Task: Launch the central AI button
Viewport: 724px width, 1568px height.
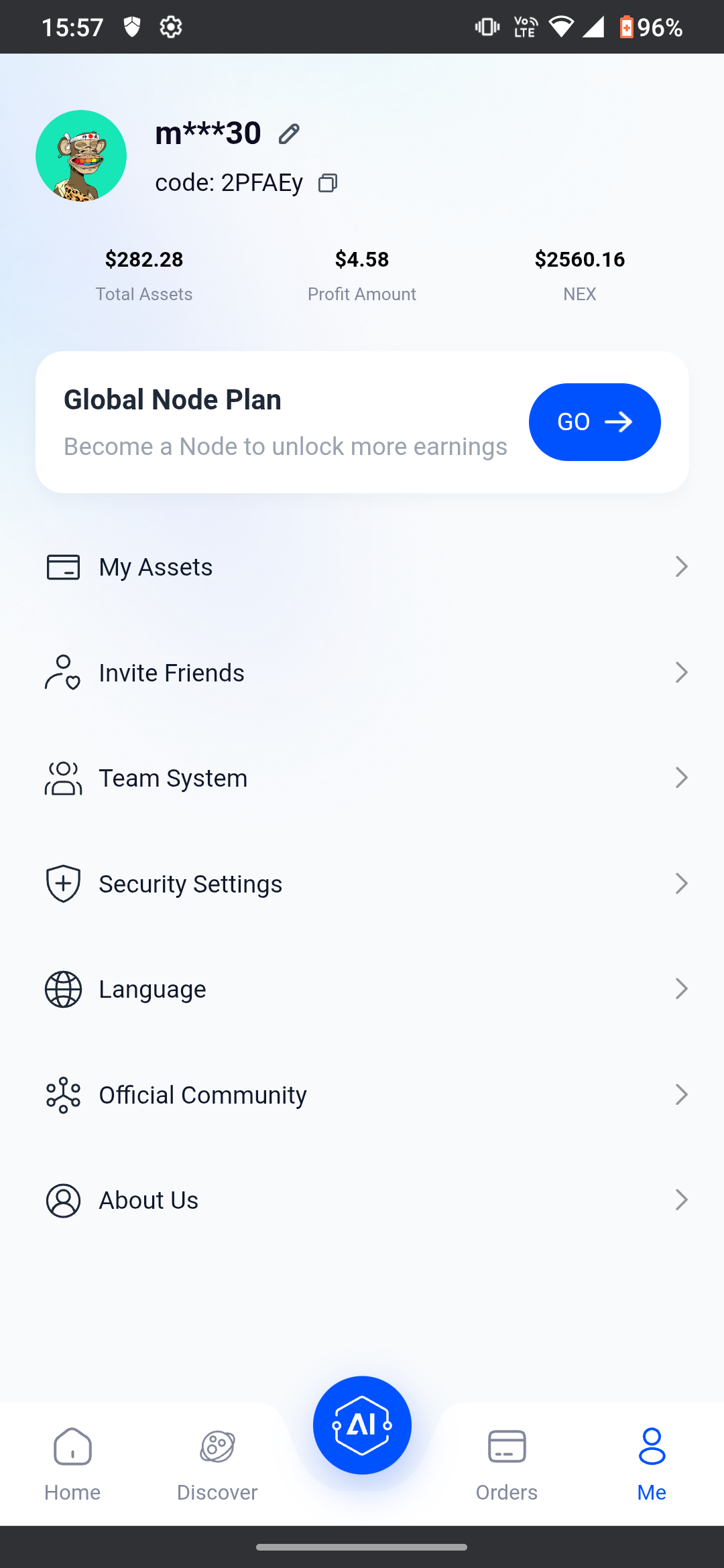Action: click(x=362, y=1425)
